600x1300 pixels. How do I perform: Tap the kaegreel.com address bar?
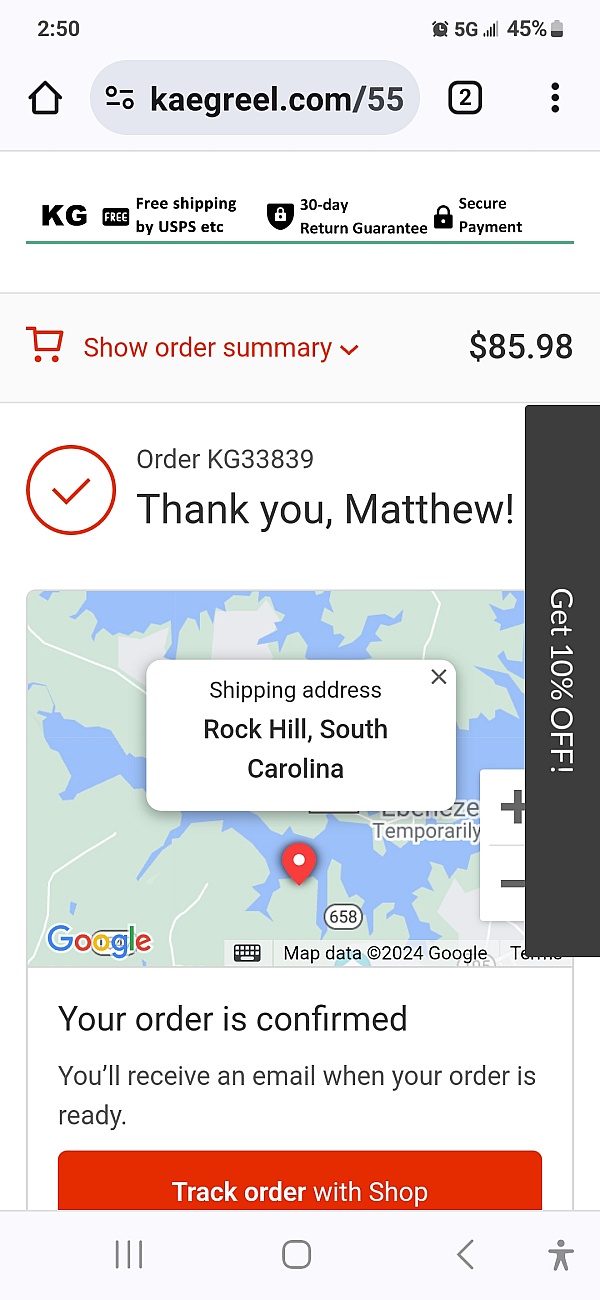[x=255, y=98]
